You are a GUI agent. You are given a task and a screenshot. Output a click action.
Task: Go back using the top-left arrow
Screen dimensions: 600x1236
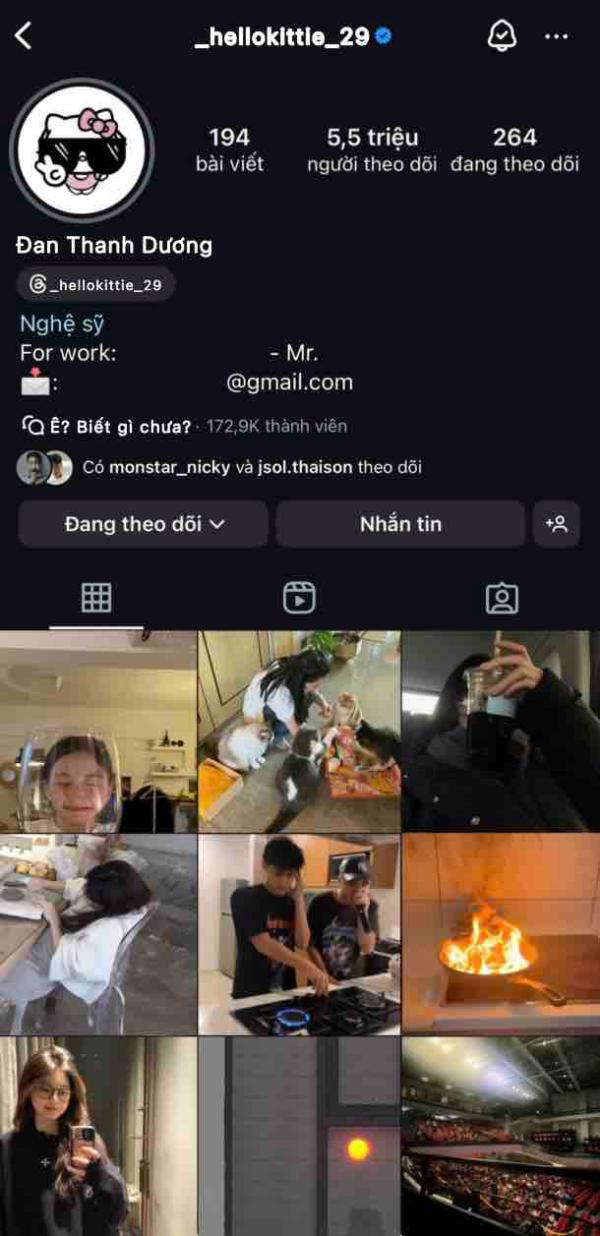tap(24, 37)
